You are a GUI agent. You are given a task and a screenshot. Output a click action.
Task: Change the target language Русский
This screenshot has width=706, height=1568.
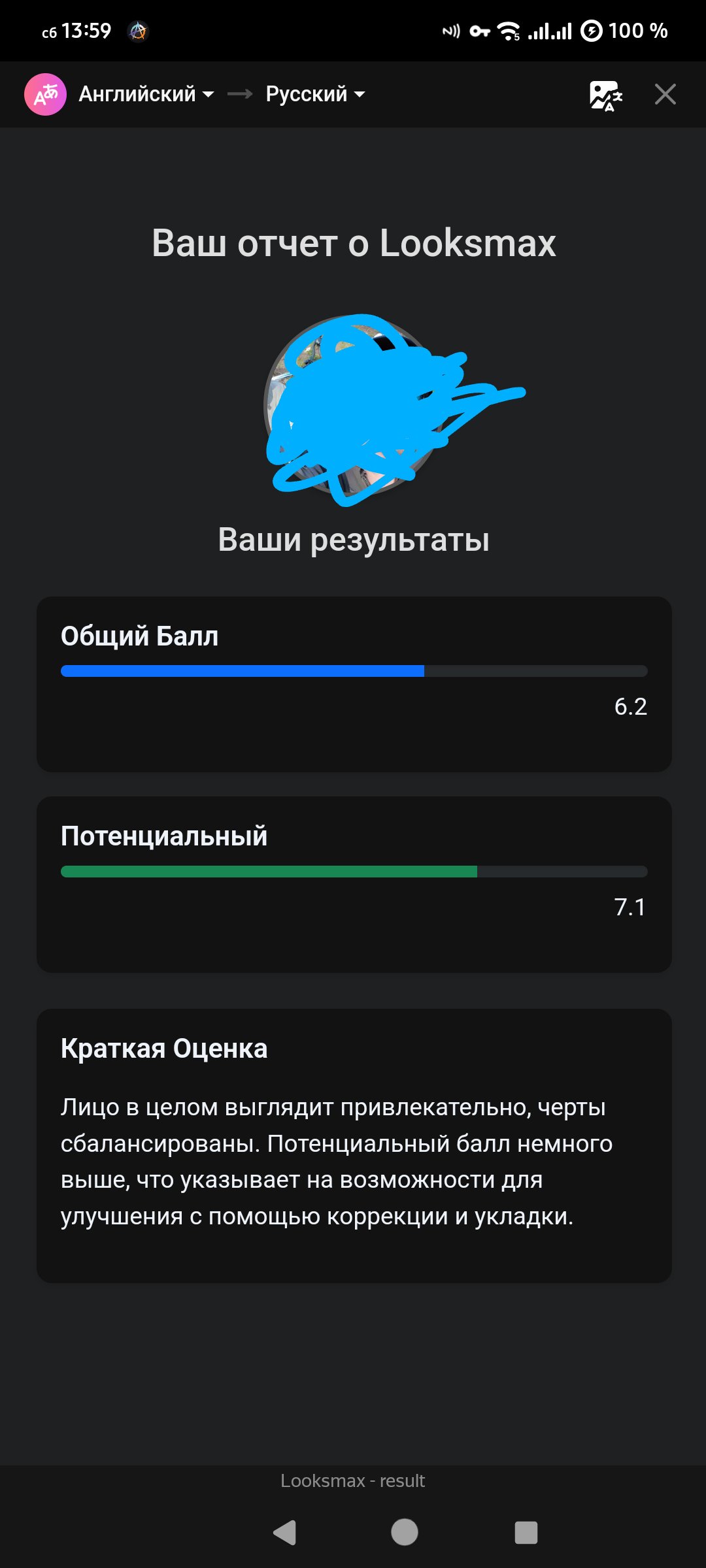(x=314, y=94)
